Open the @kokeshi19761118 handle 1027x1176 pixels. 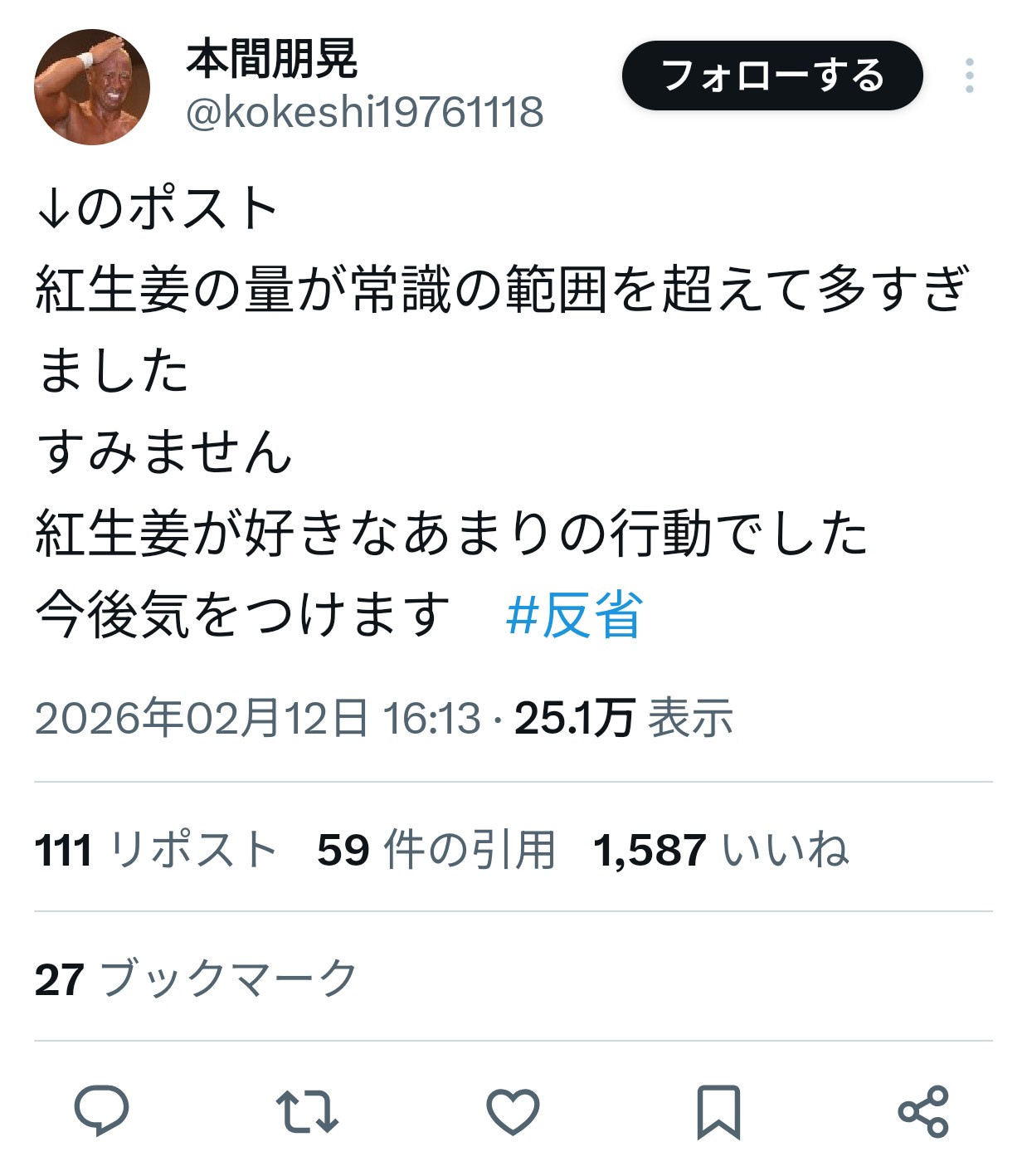[x=365, y=113]
